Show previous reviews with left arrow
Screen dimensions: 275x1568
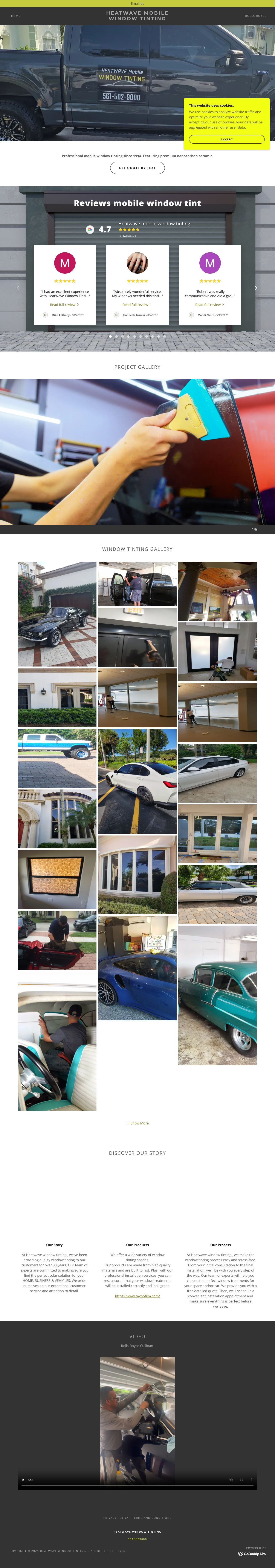pos(18,288)
